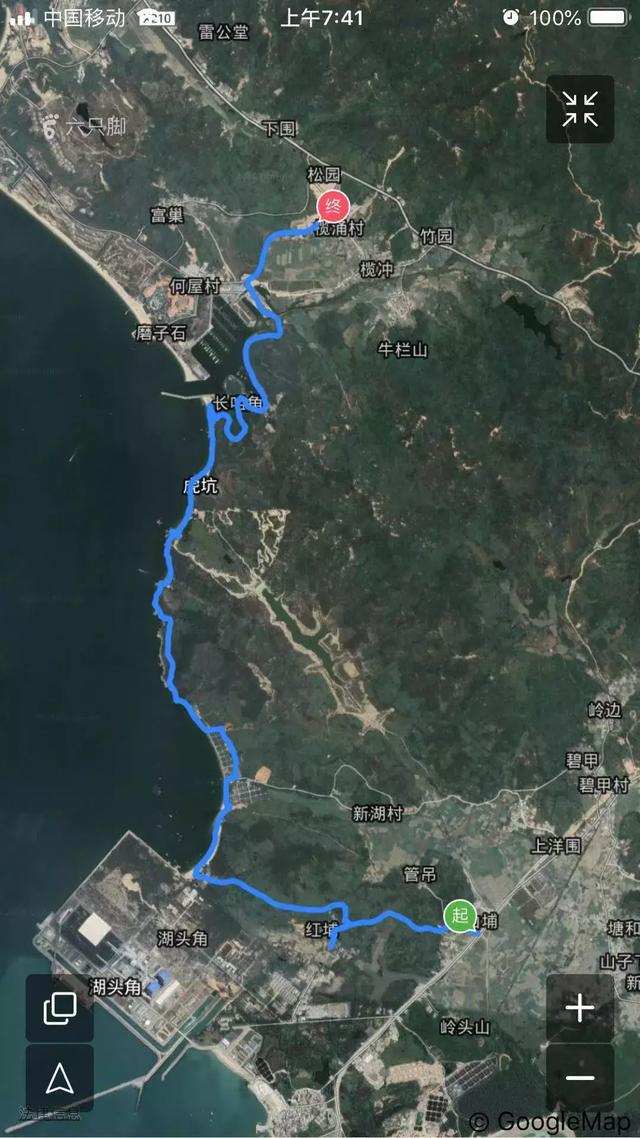Center map on current location arrow
This screenshot has height=1138, width=640.
pyautogui.click(x=60, y=1078)
